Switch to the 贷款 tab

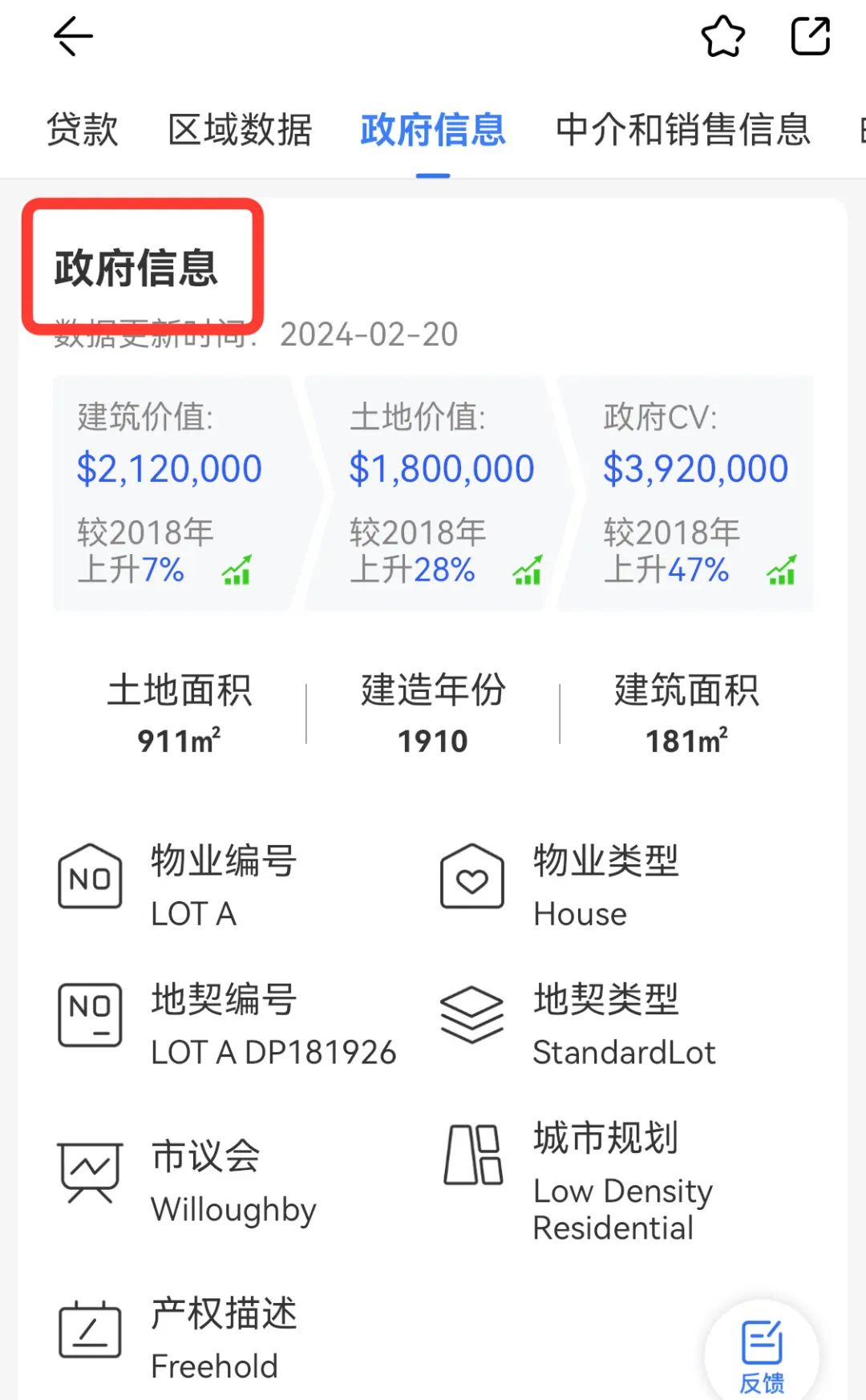(x=83, y=130)
